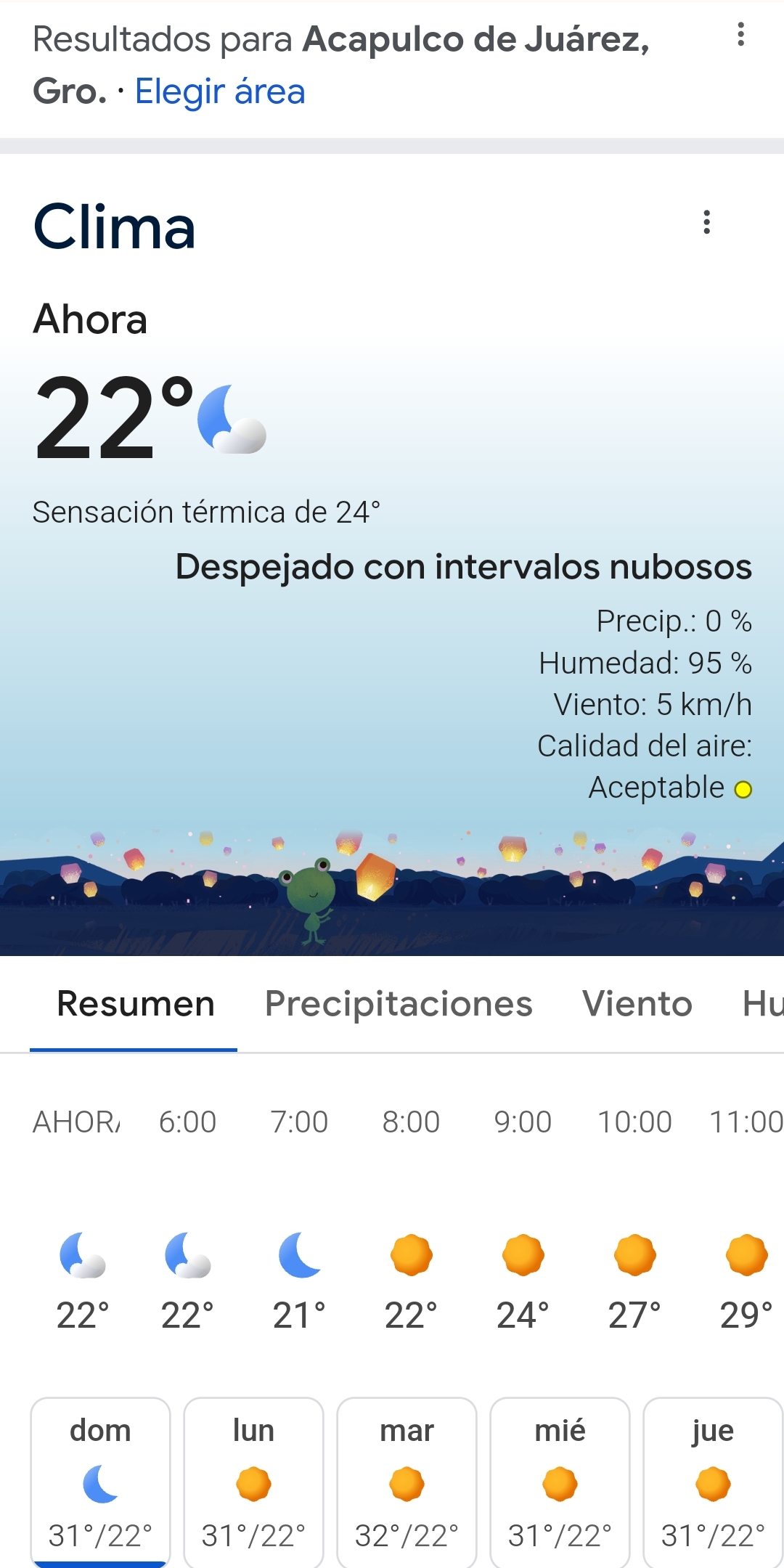Switch to the Viento tab
The width and height of the screenshot is (784, 1568).
[637, 1004]
